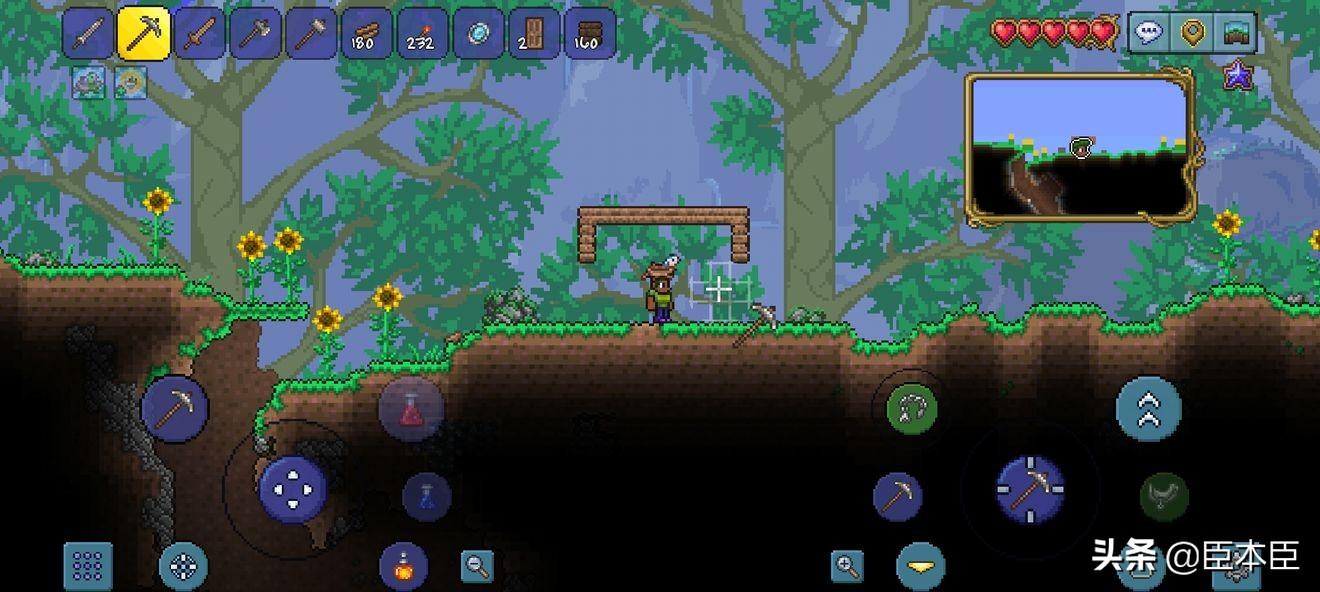Fire the green grappling hook button

click(x=911, y=409)
